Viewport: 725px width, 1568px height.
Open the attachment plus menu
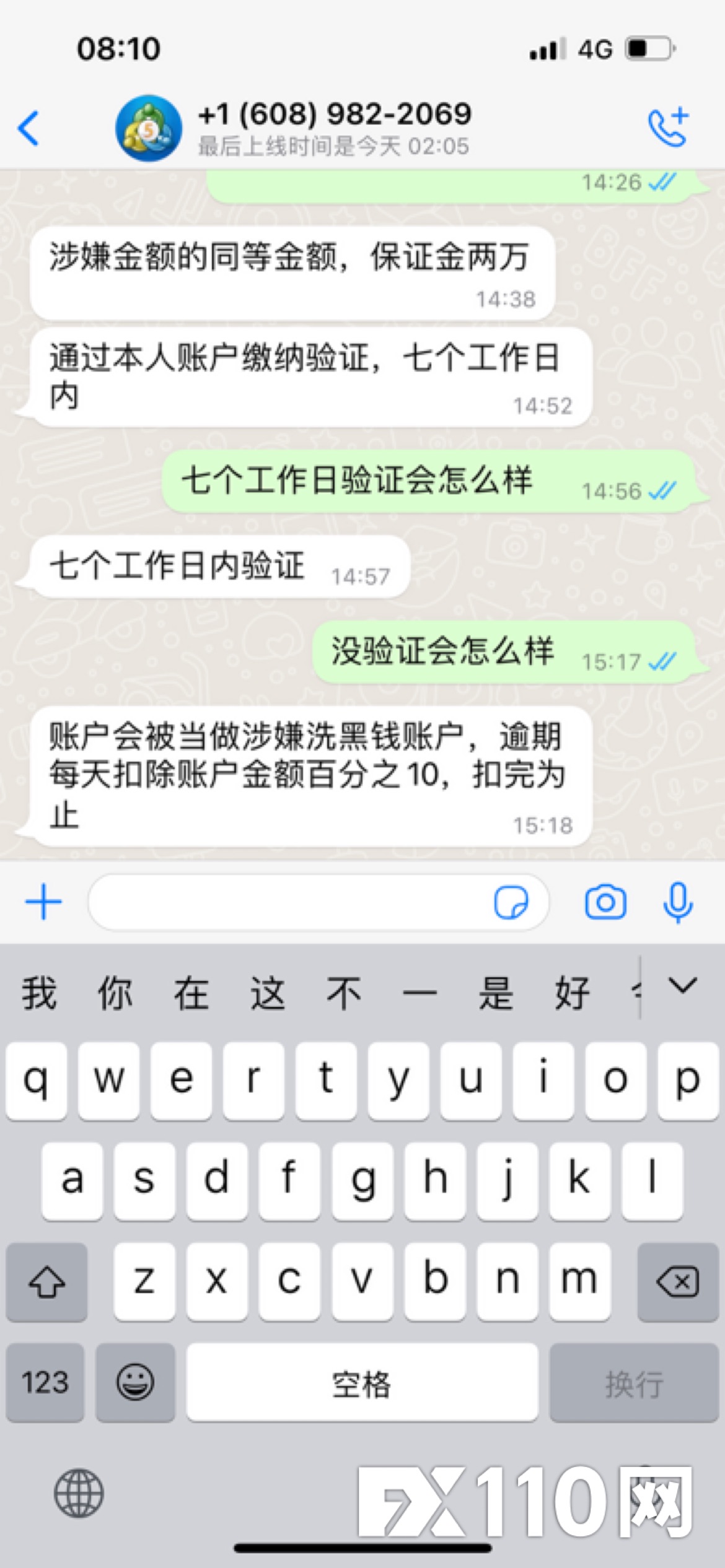tap(43, 902)
